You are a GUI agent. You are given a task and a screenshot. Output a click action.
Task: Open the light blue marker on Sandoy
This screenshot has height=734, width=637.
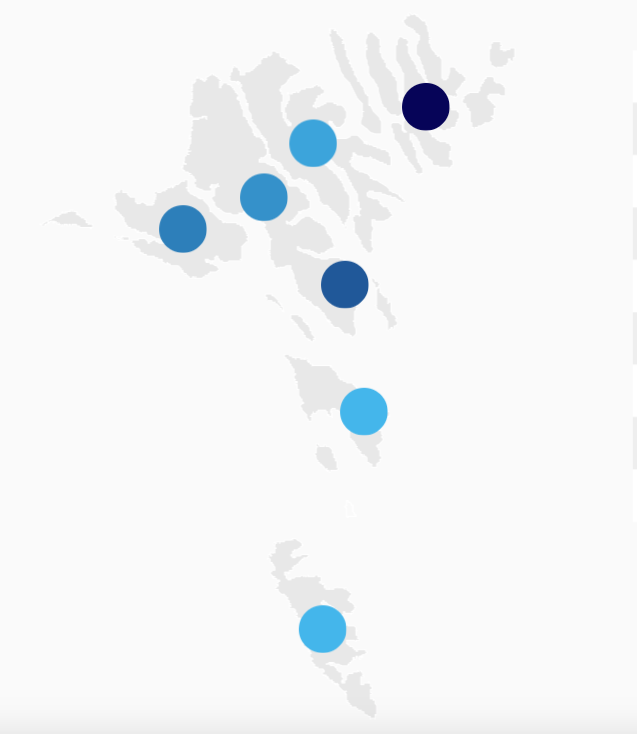pos(364,412)
